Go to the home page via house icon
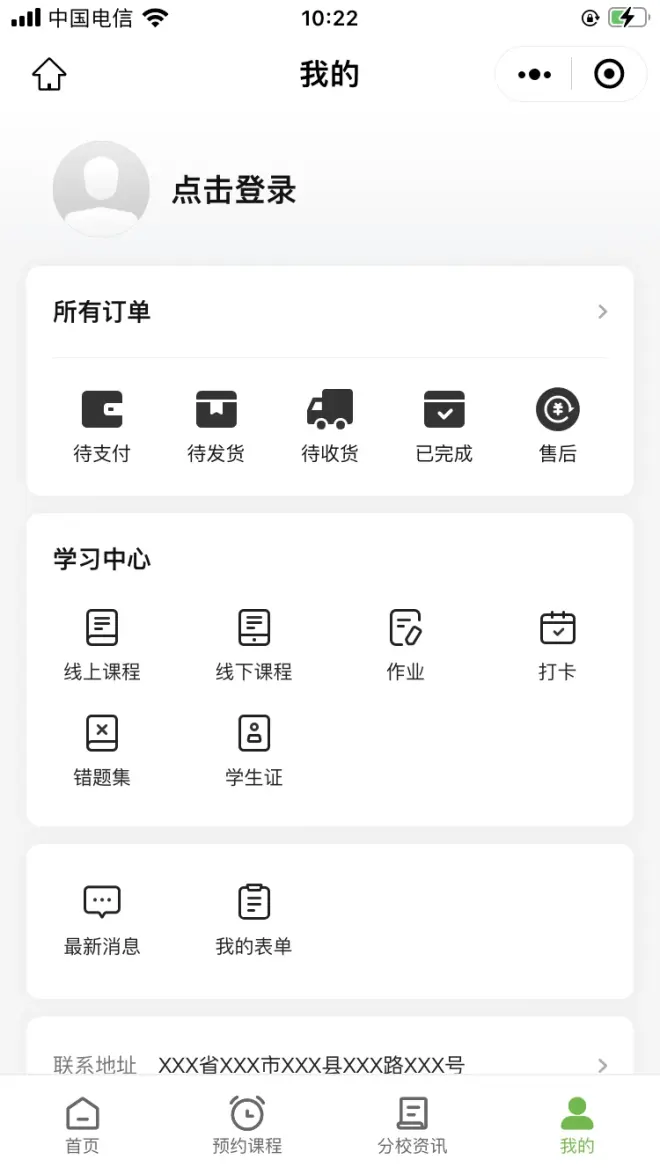The height and width of the screenshot is (1174, 660). (x=49, y=75)
